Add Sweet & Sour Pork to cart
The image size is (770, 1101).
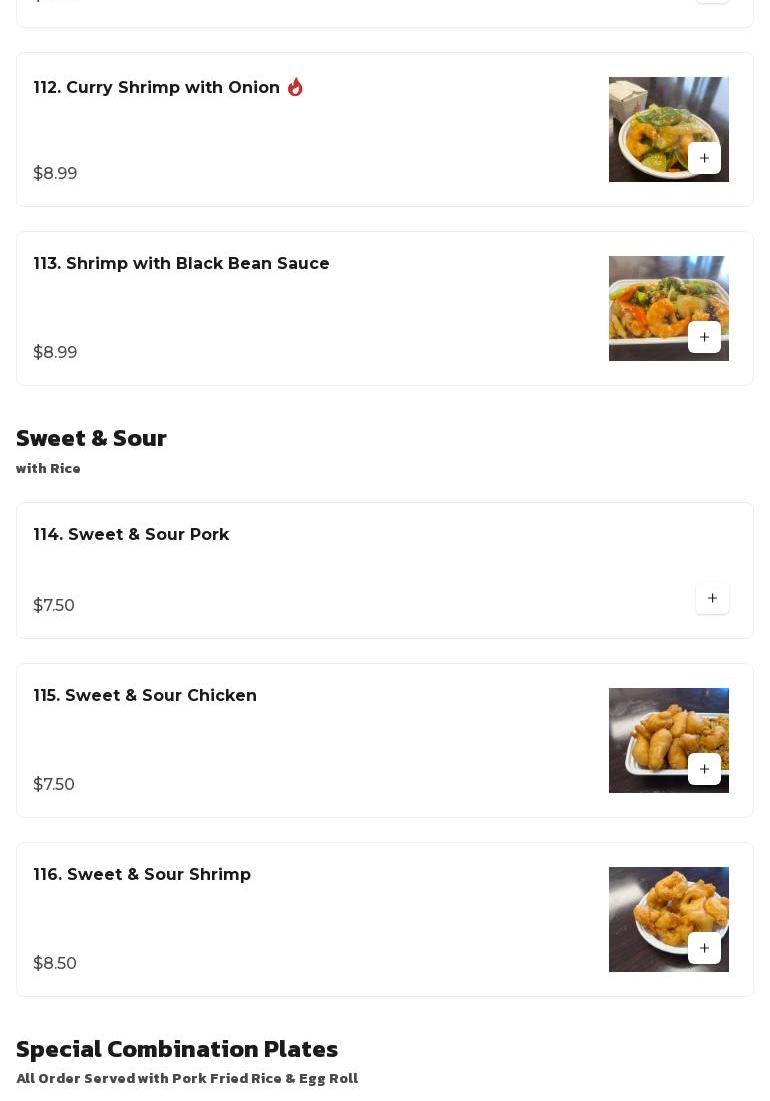(x=712, y=598)
